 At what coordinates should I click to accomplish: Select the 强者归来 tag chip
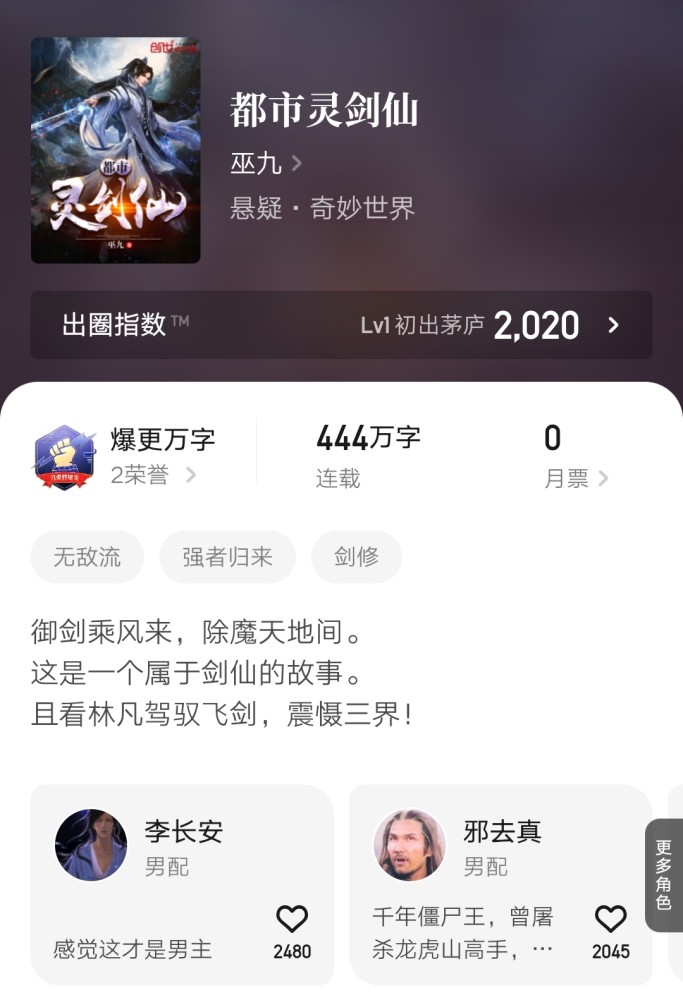click(x=227, y=557)
